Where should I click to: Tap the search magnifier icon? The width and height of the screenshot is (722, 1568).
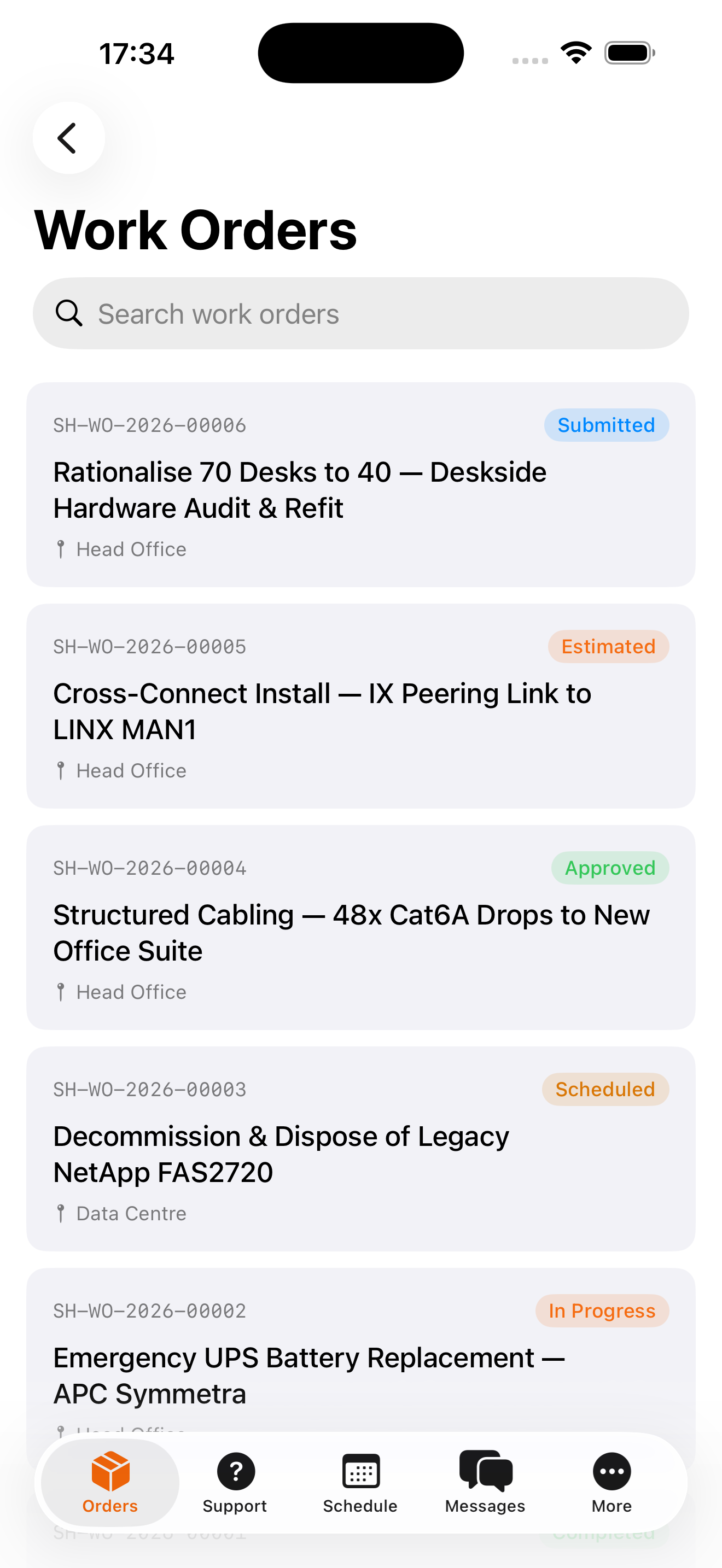point(69,313)
